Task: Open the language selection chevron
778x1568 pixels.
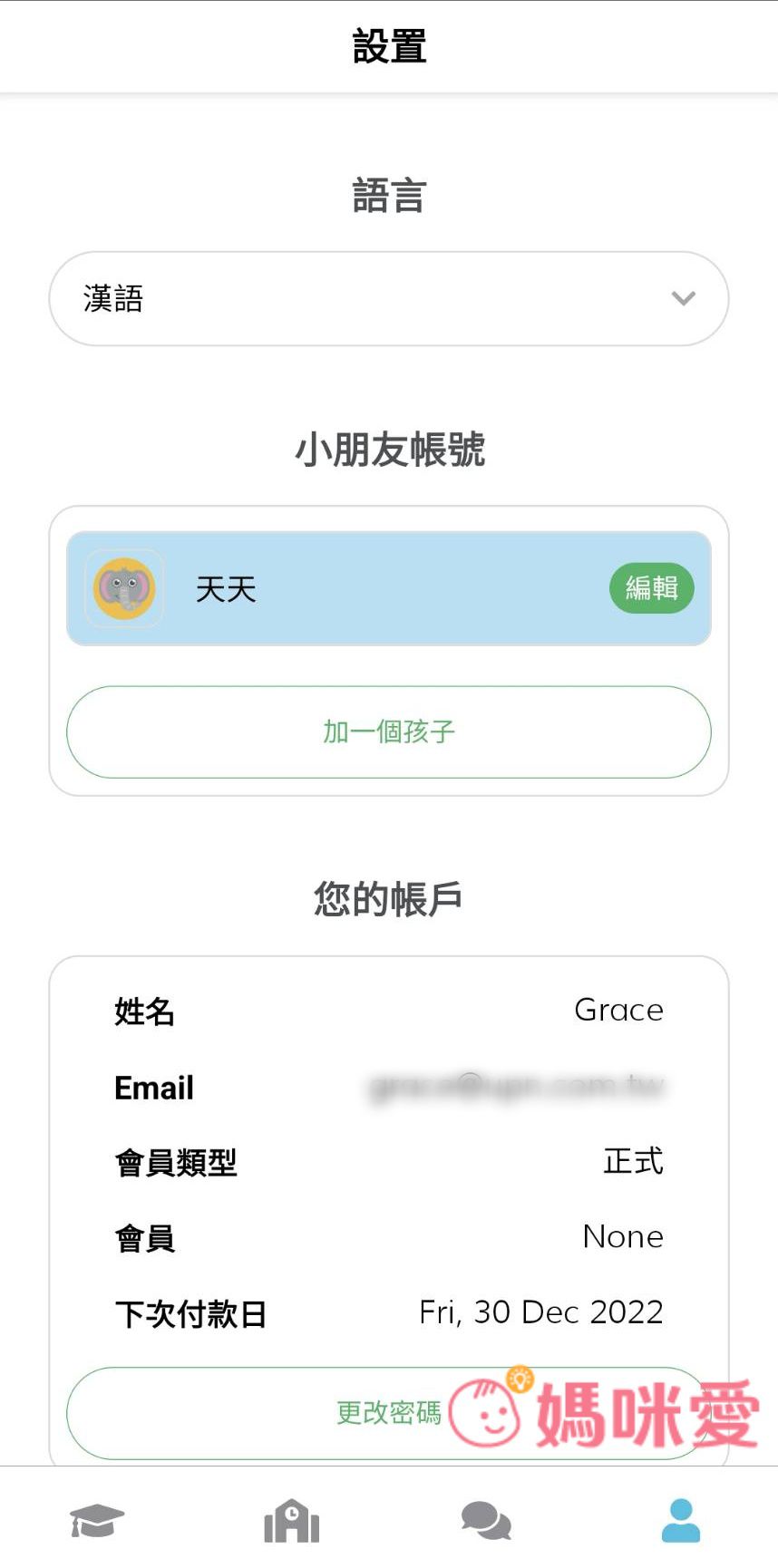Action: (x=684, y=298)
